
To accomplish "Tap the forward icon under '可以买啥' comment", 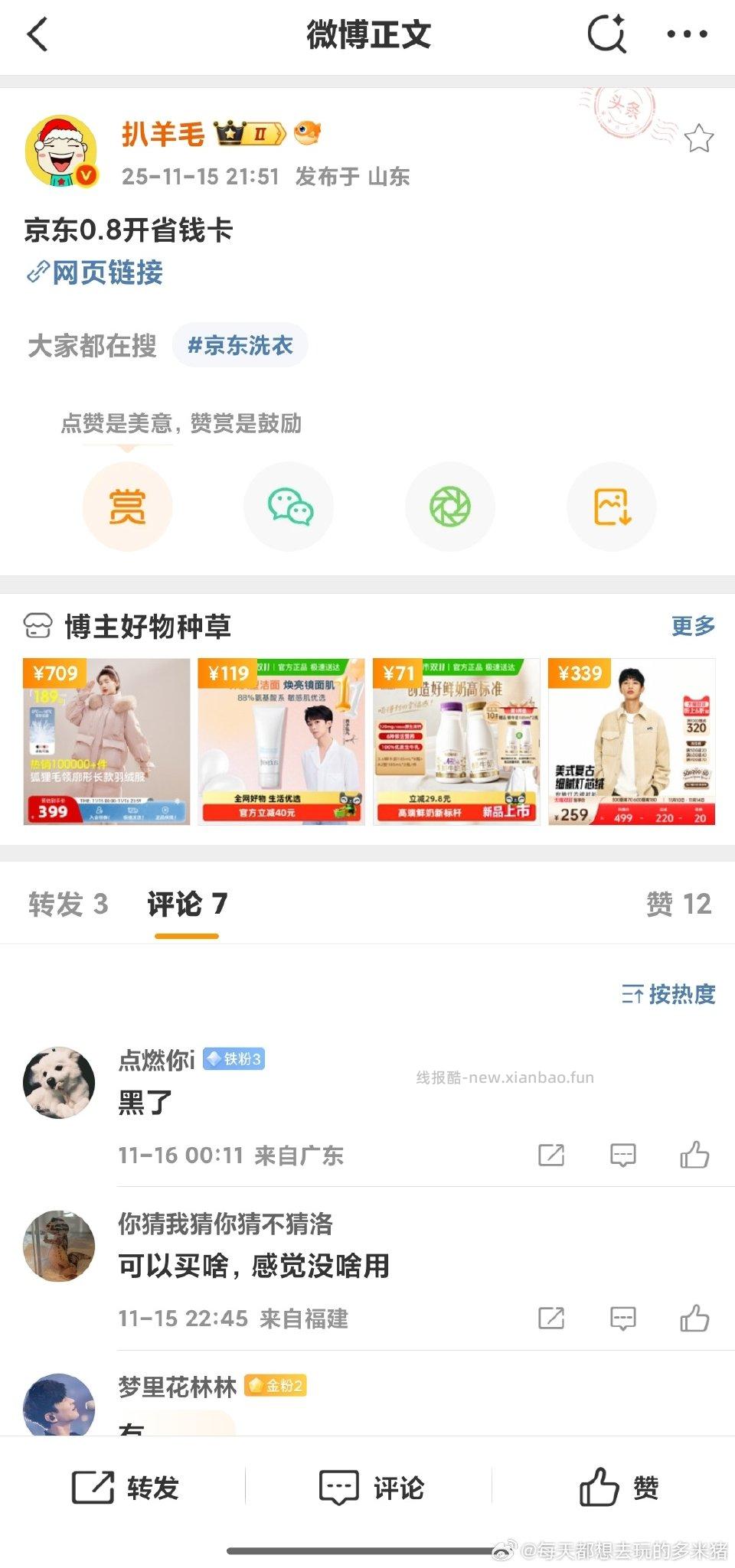I will coord(553,1316).
